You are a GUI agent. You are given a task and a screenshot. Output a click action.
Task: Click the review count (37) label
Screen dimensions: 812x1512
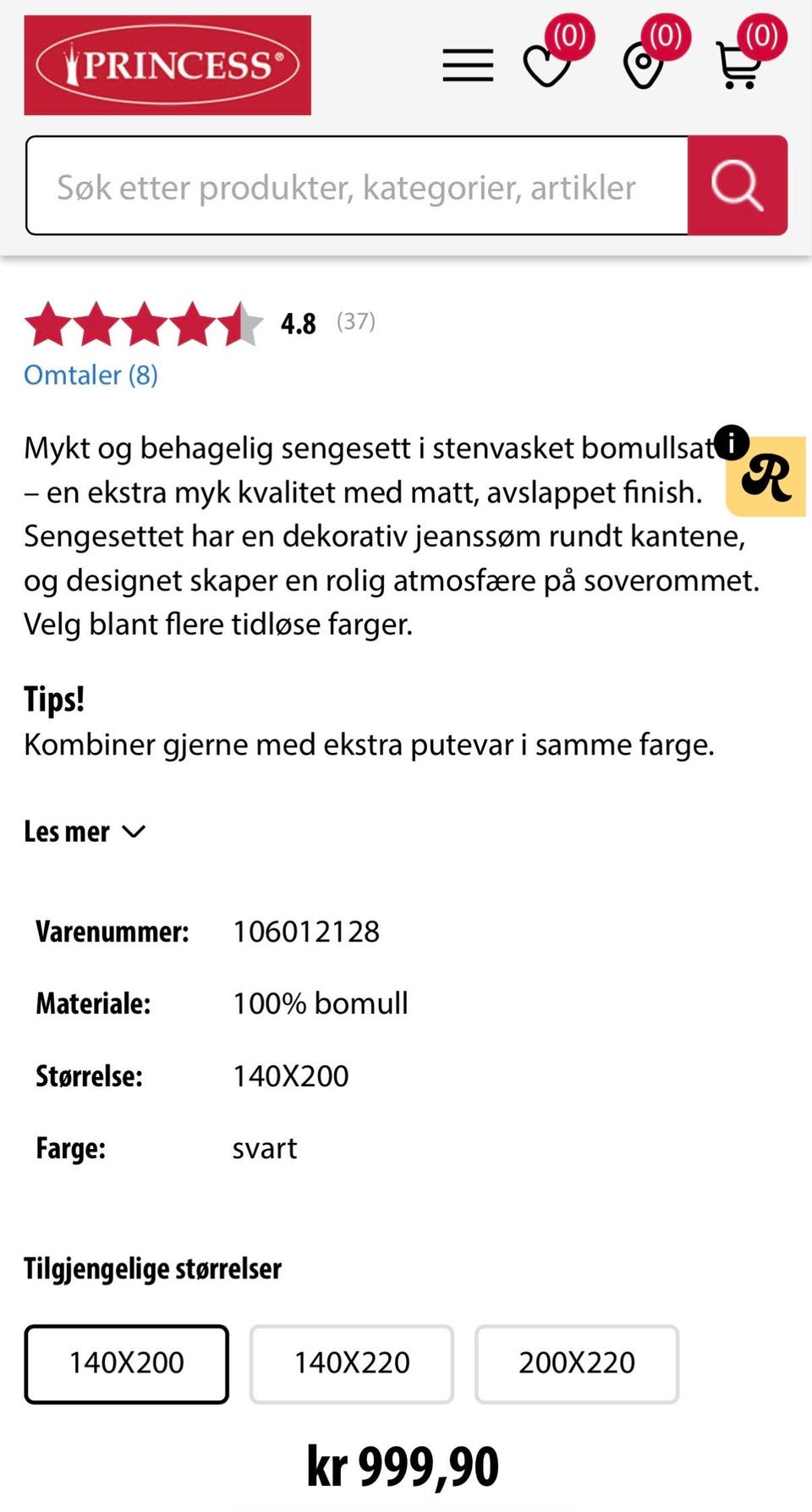click(356, 322)
